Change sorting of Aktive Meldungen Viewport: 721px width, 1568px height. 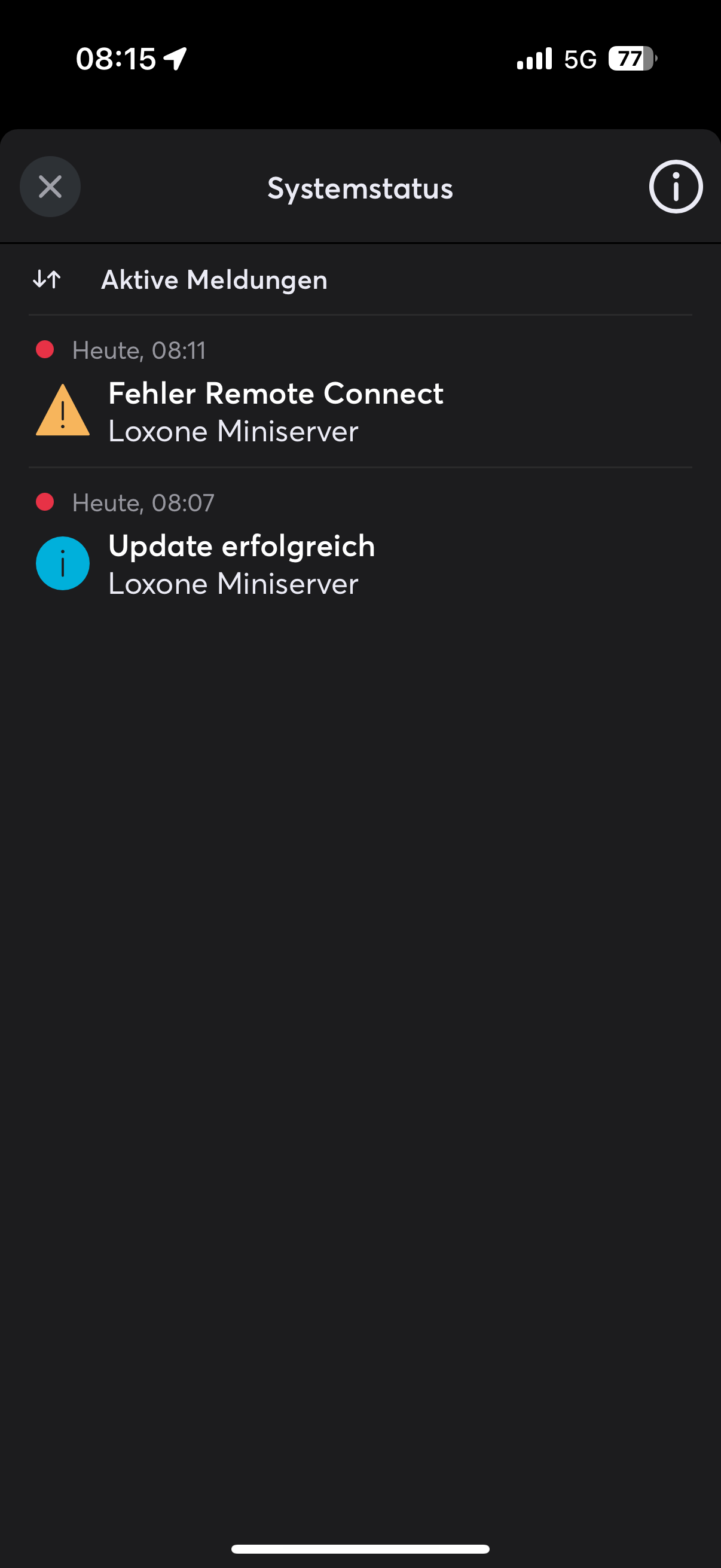point(47,280)
